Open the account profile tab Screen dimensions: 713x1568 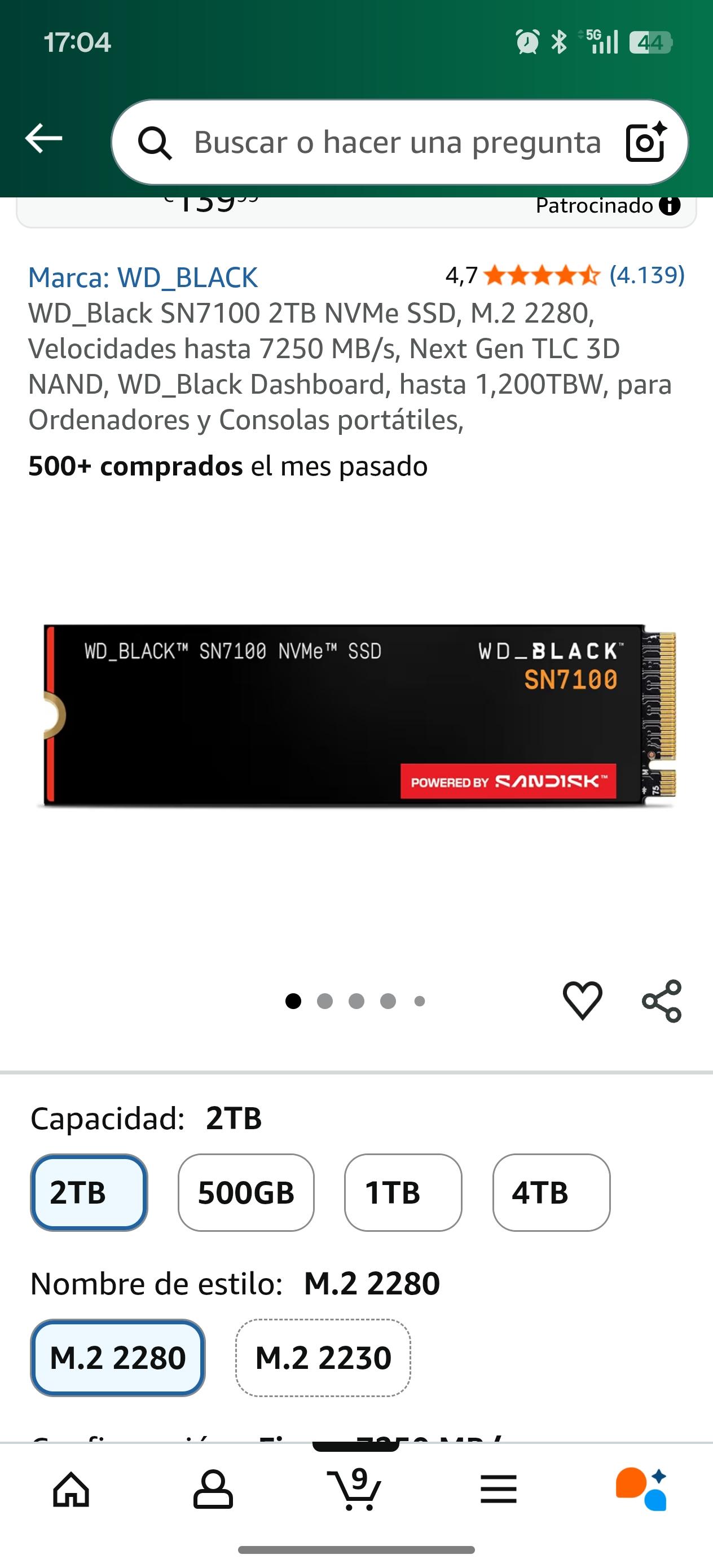213,1490
